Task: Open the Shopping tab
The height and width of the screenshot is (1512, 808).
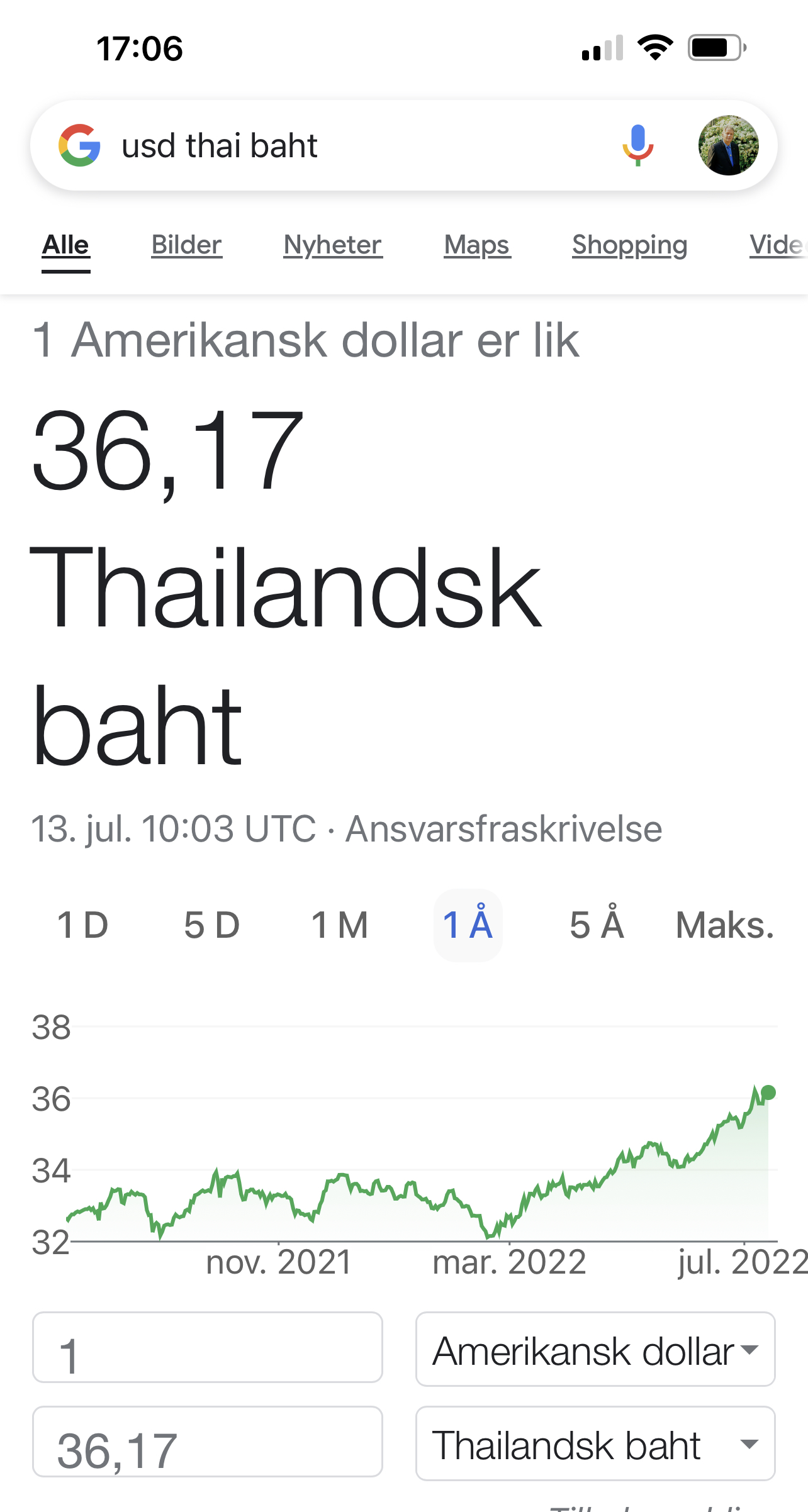Action: [629, 245]
